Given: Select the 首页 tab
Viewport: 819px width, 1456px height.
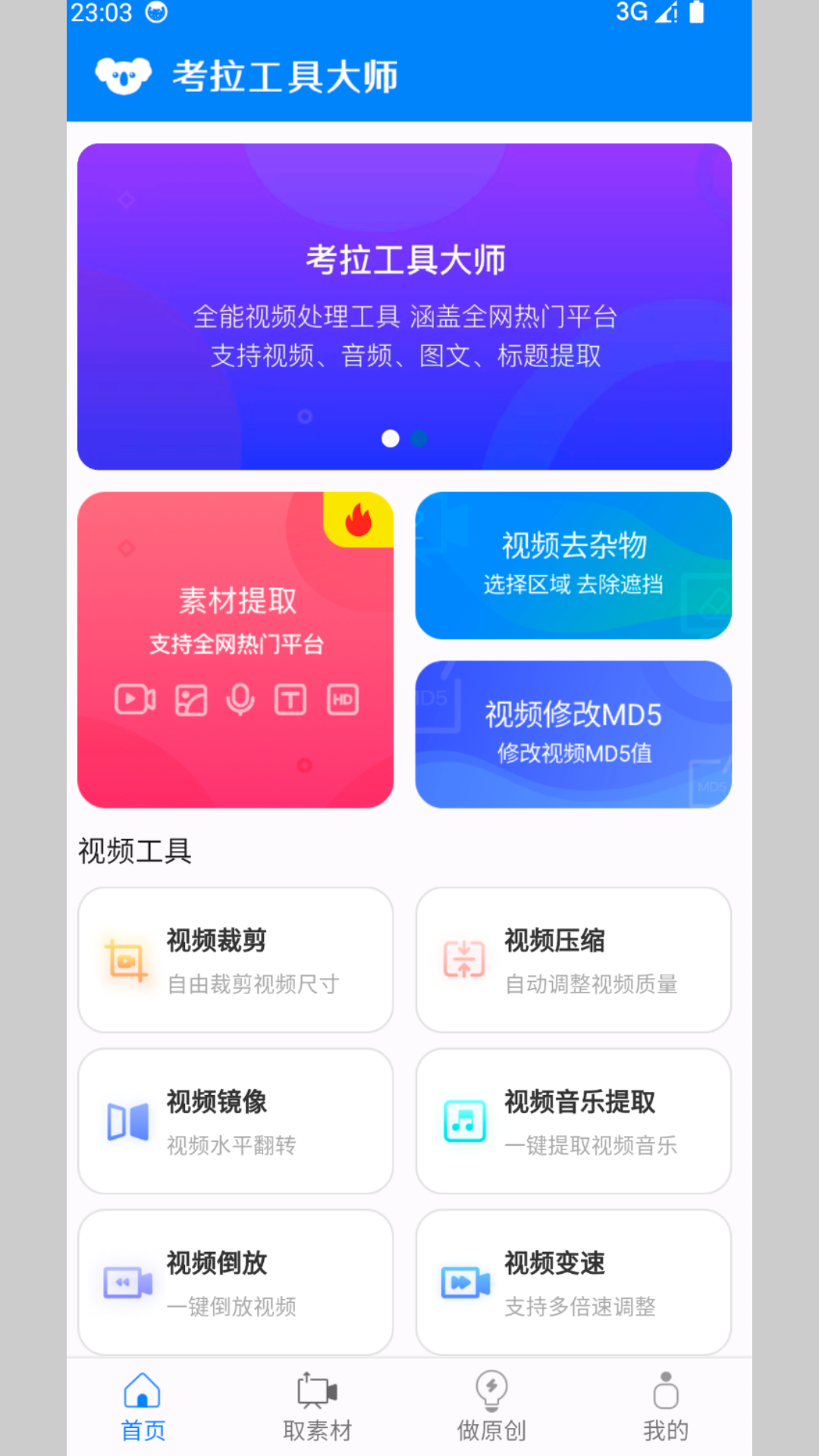Looking at the screenshot, I should [142, 1407].
